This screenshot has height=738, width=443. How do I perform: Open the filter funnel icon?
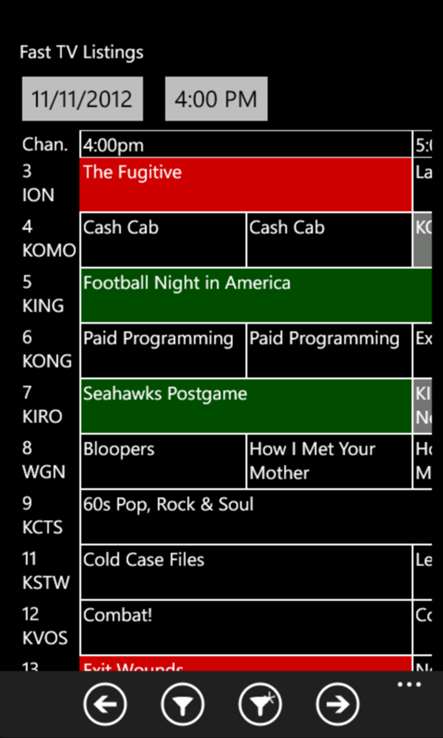[183, 704]
